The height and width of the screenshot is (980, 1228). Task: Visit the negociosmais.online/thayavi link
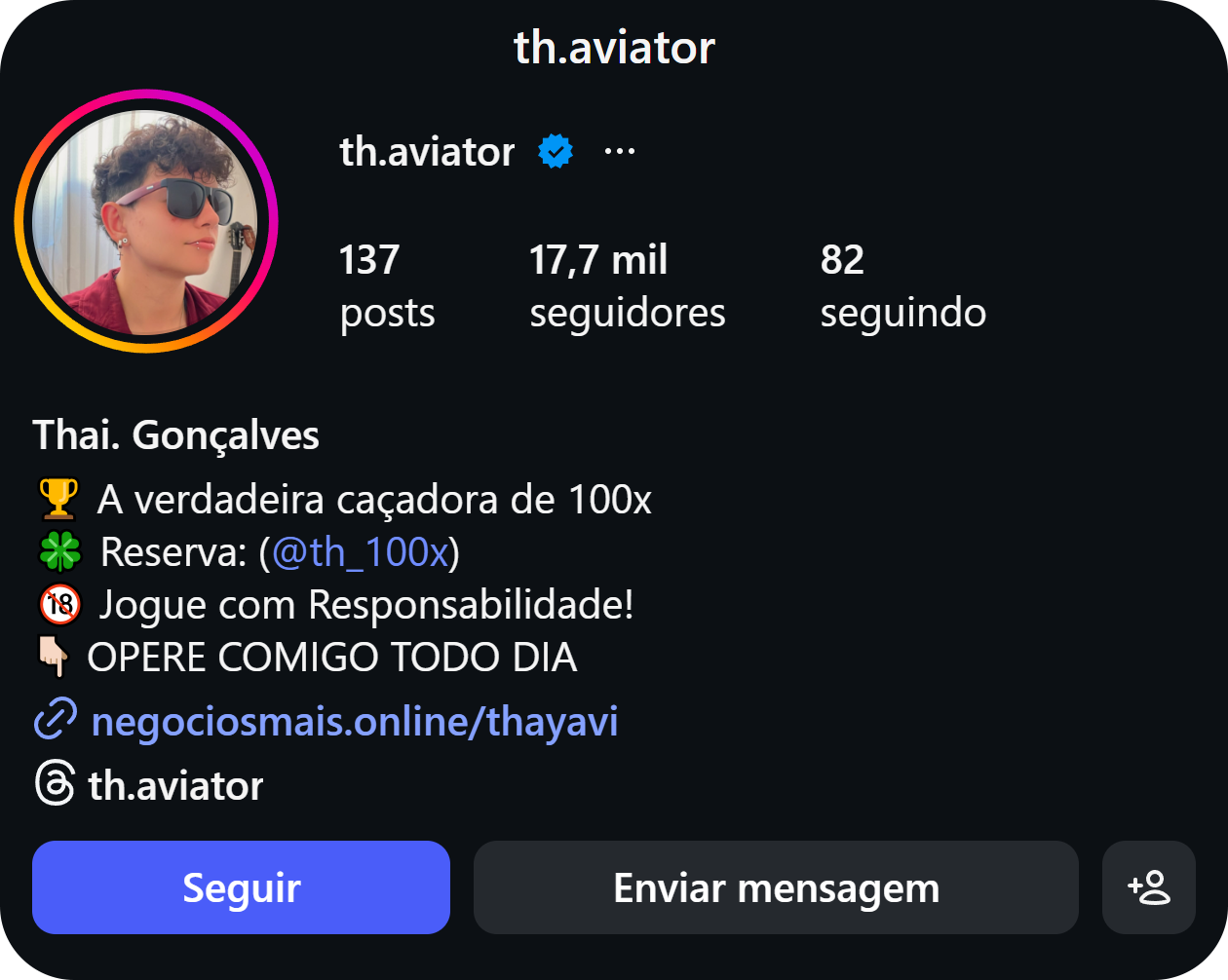pos(354,722)
